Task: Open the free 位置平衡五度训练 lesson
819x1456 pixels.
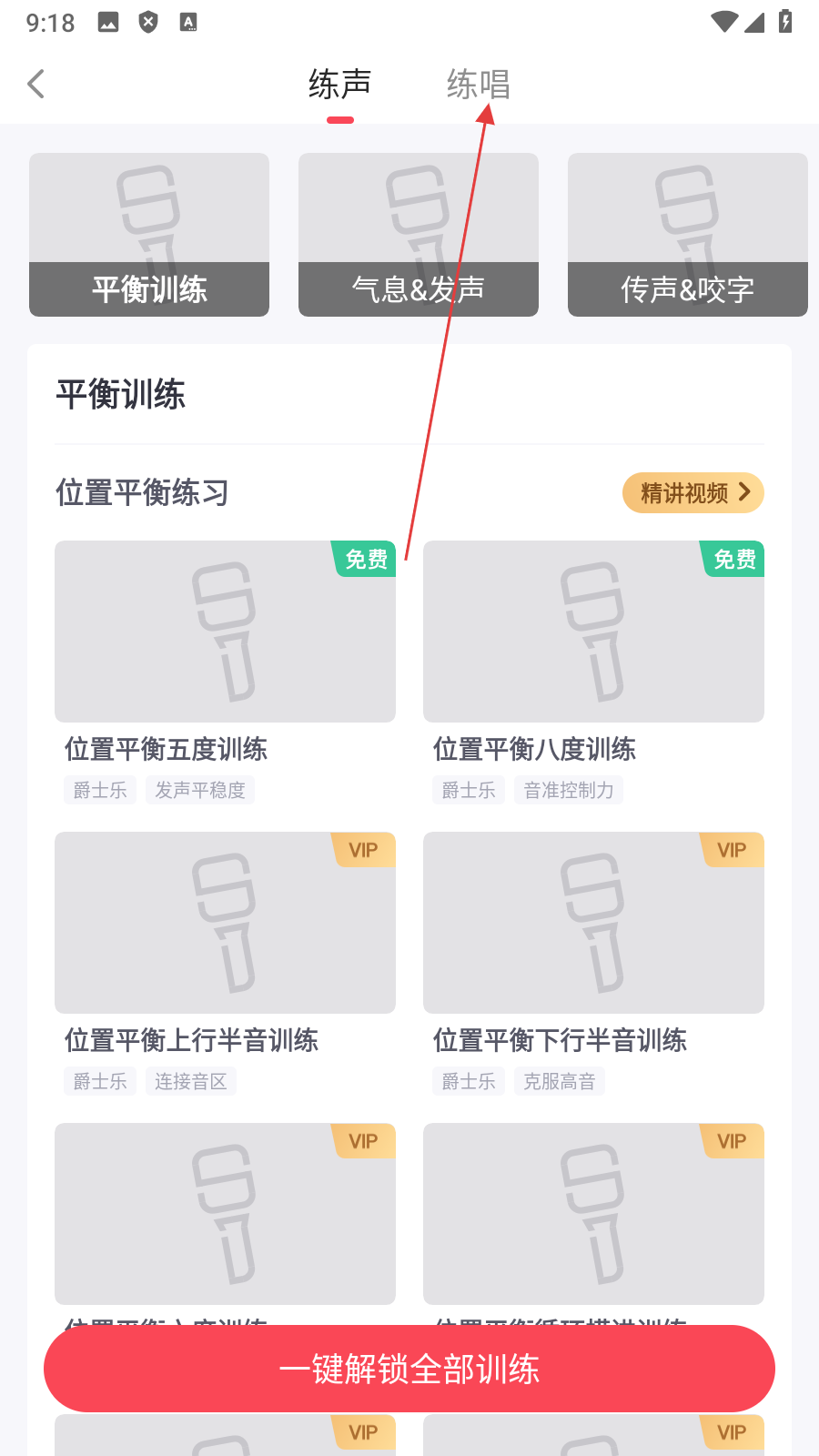Action: point(225,632)
